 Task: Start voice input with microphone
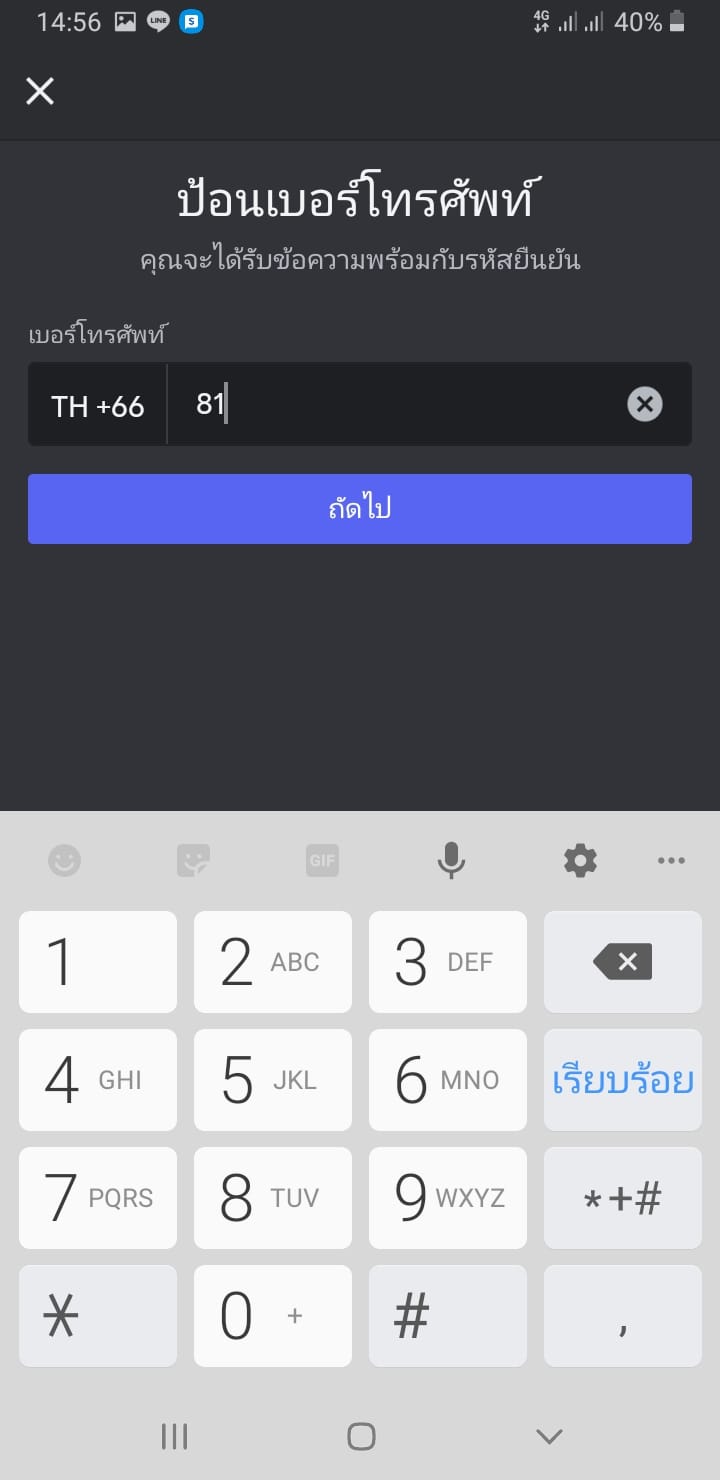point(451,860)
